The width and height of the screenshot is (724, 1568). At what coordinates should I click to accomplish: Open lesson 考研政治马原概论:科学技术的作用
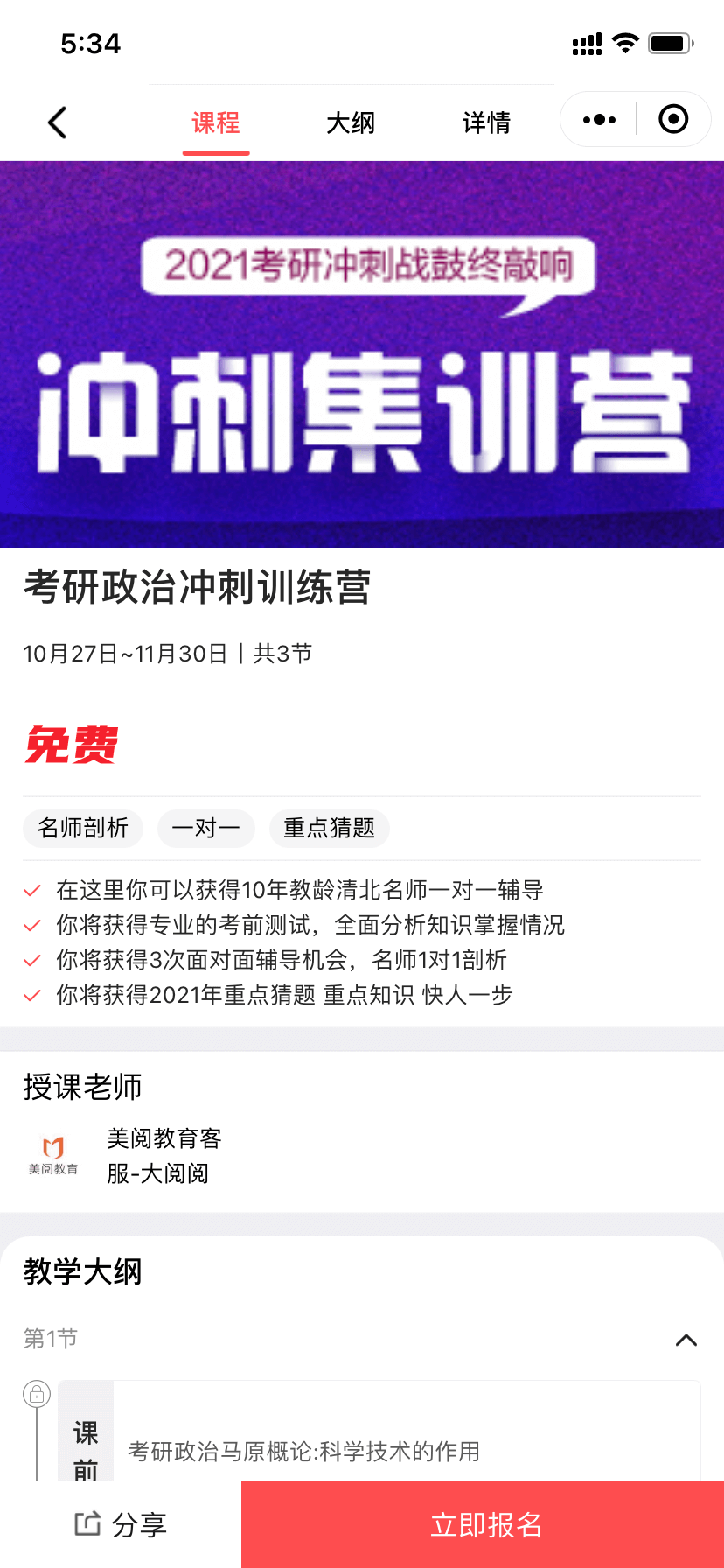point(303,1451)
